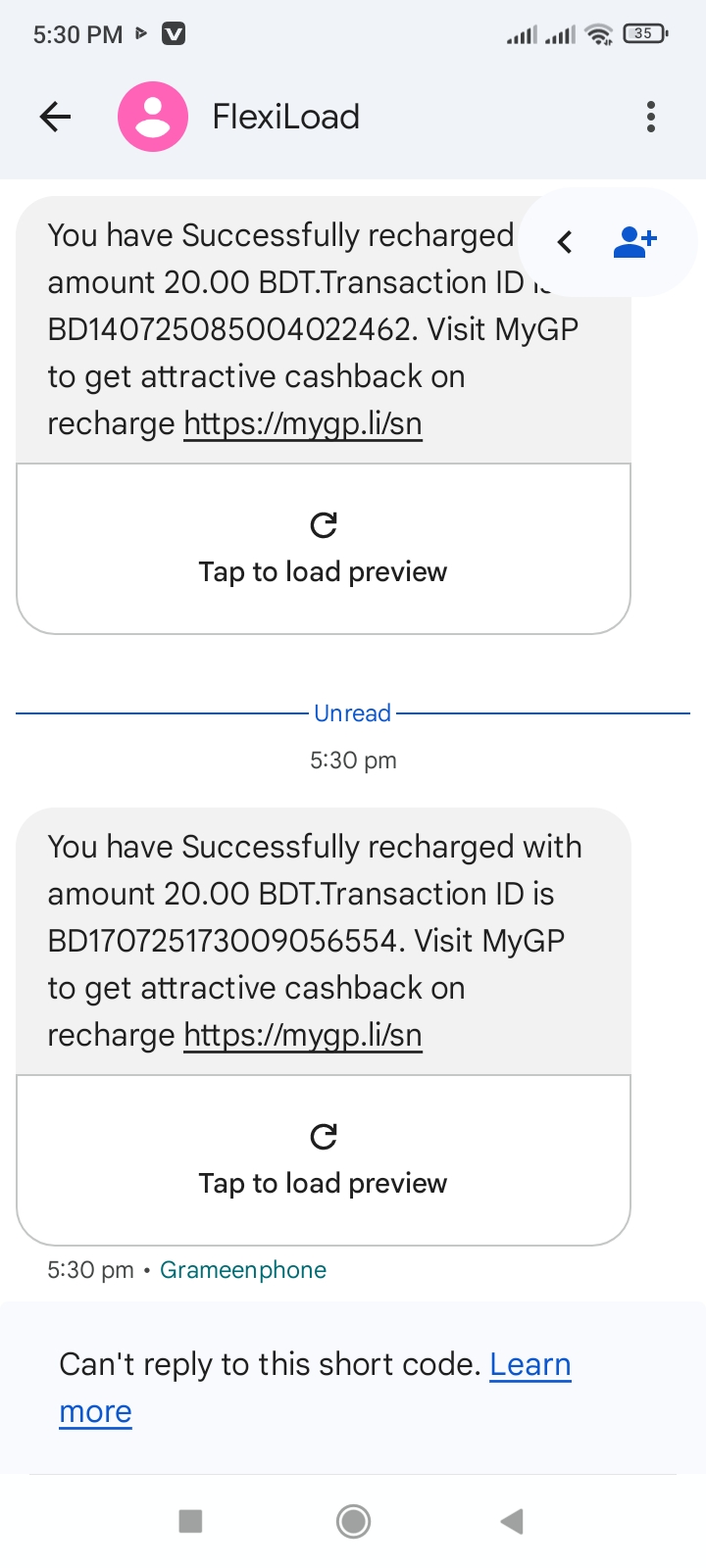Viewport: 706px width, 1568px height.
Task: Collapse the floating contact chip arrow
Action: click(x=565, y=242)
